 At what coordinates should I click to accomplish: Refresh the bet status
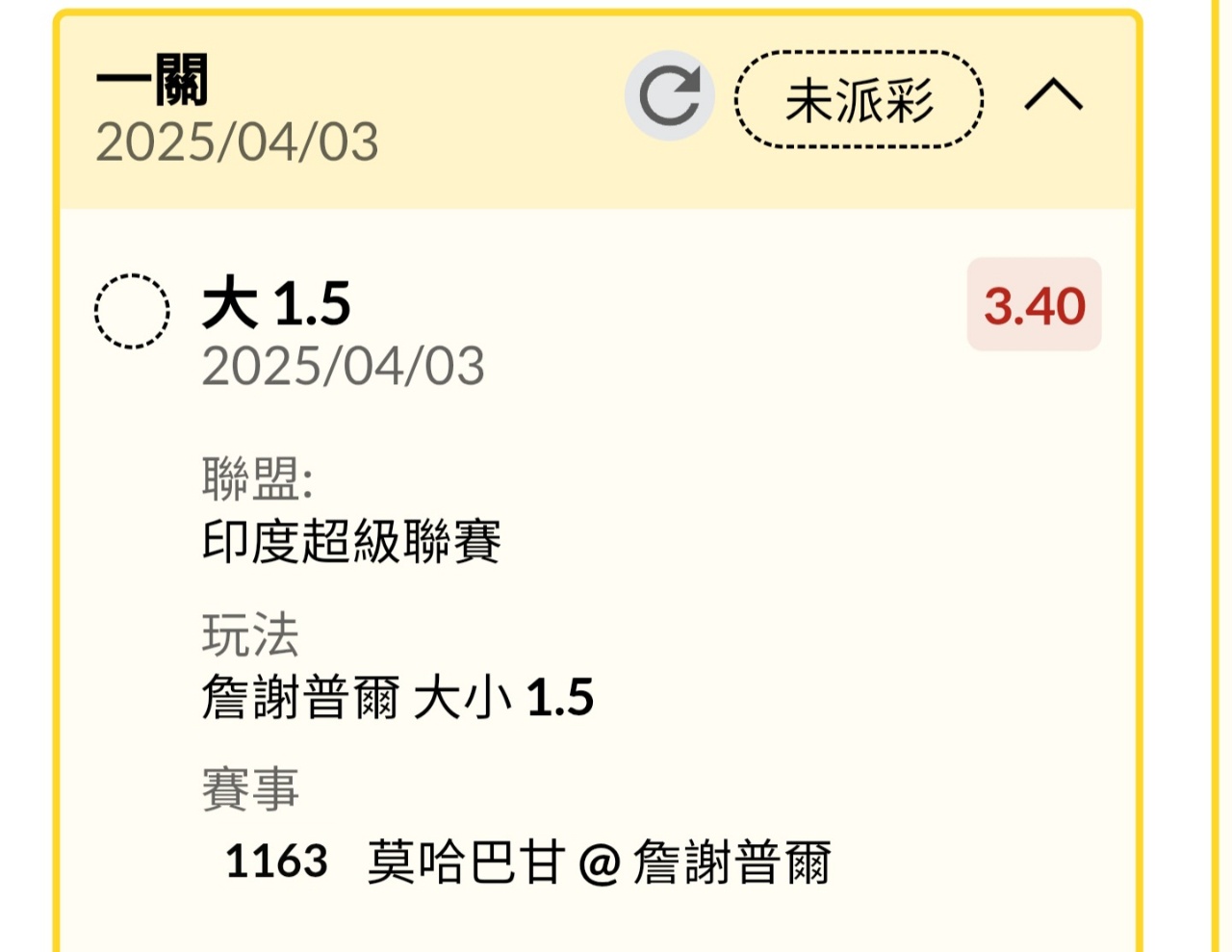click(669, 96)
